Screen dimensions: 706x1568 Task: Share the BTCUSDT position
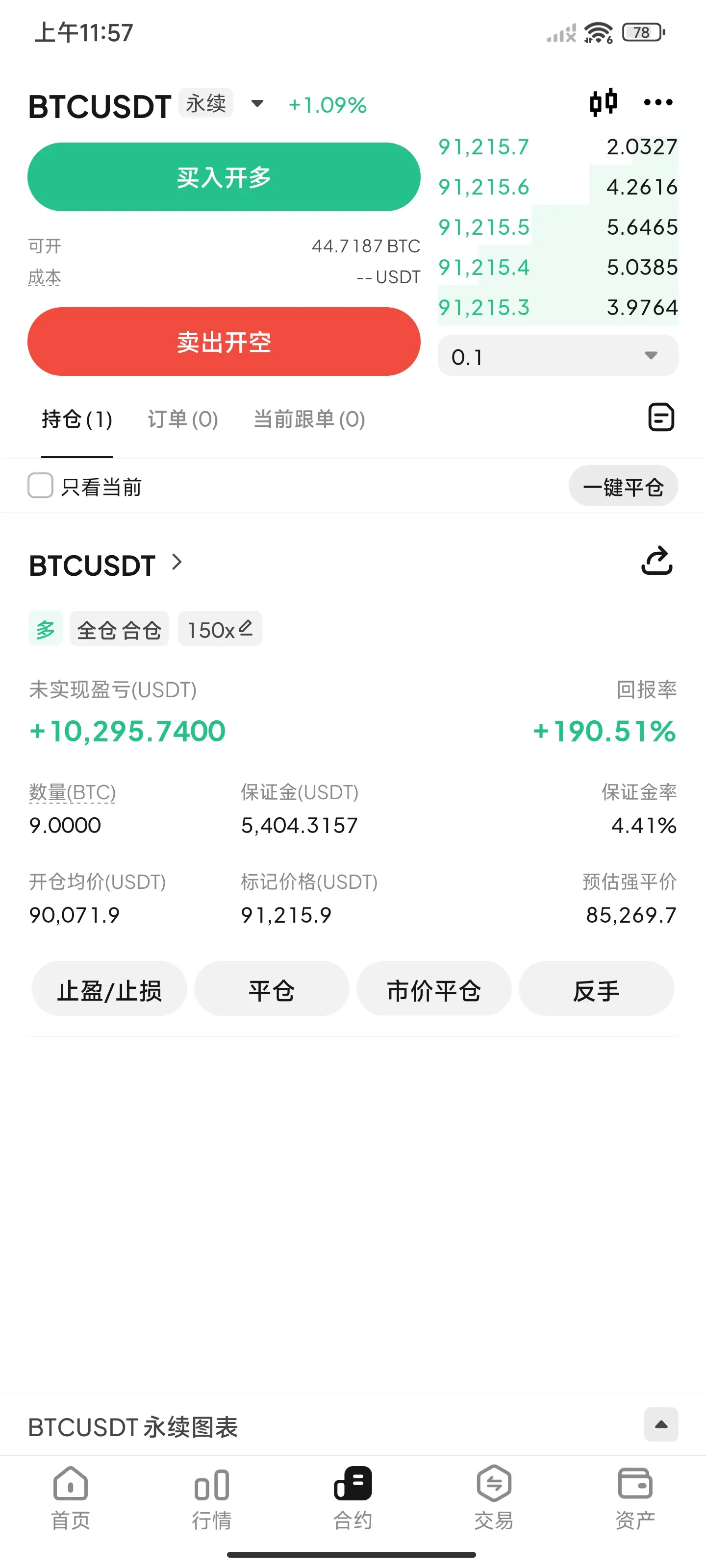click(656, 561)
